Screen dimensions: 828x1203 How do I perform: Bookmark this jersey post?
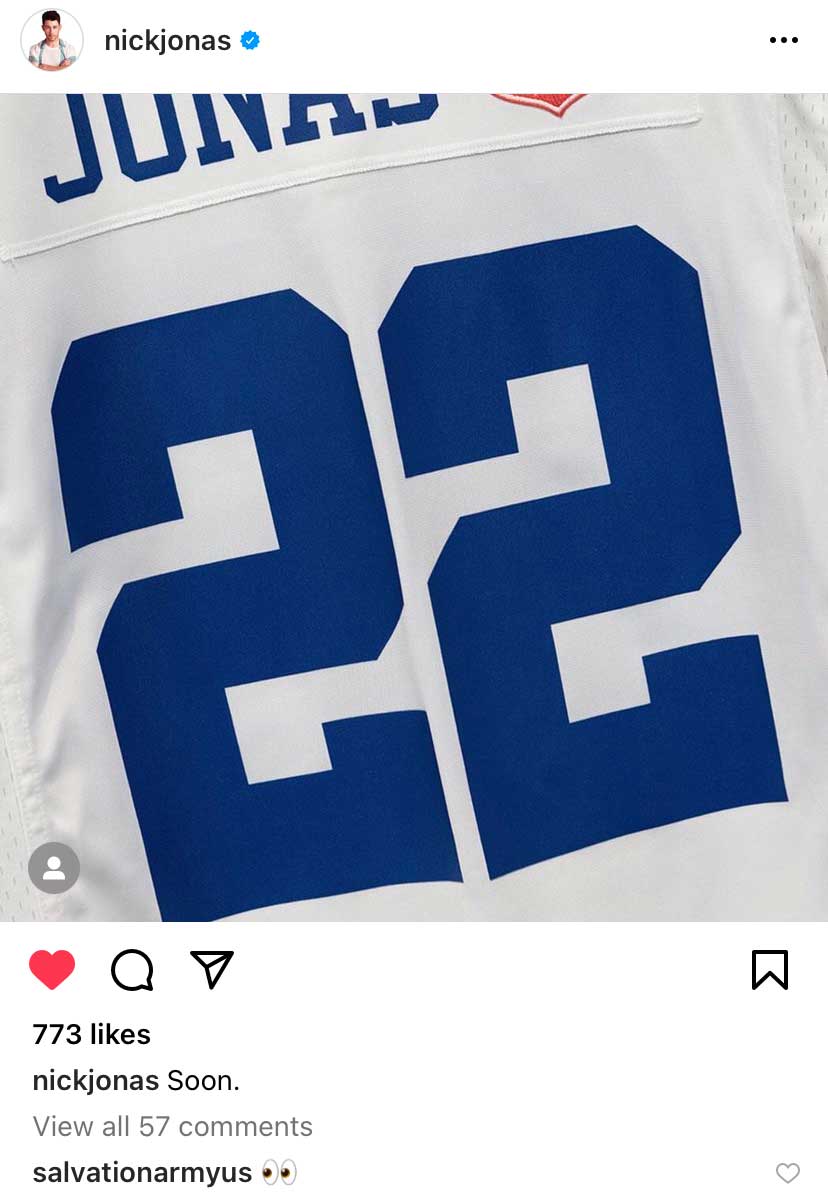point(769,969)
